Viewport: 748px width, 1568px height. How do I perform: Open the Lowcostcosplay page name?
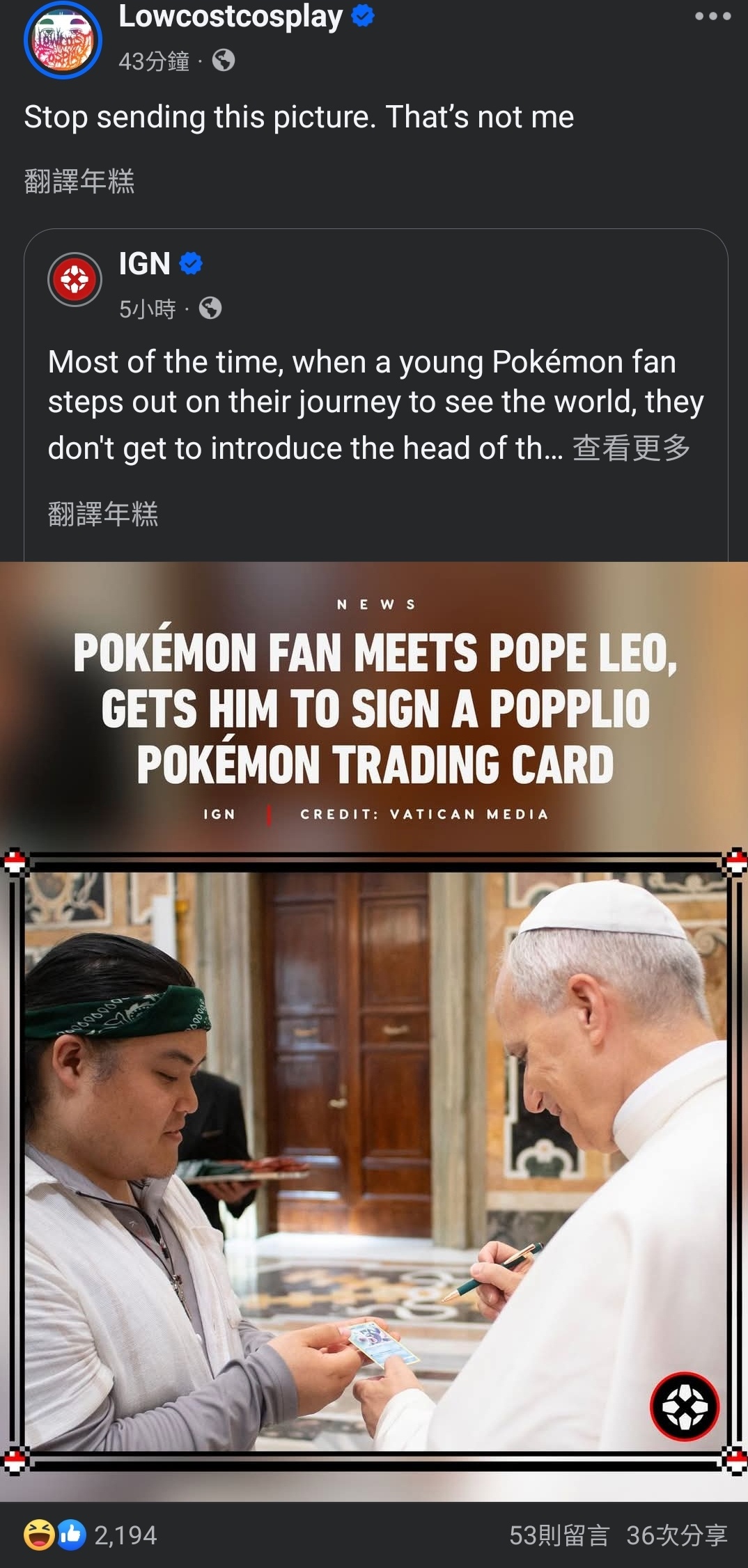click(231, 15)
